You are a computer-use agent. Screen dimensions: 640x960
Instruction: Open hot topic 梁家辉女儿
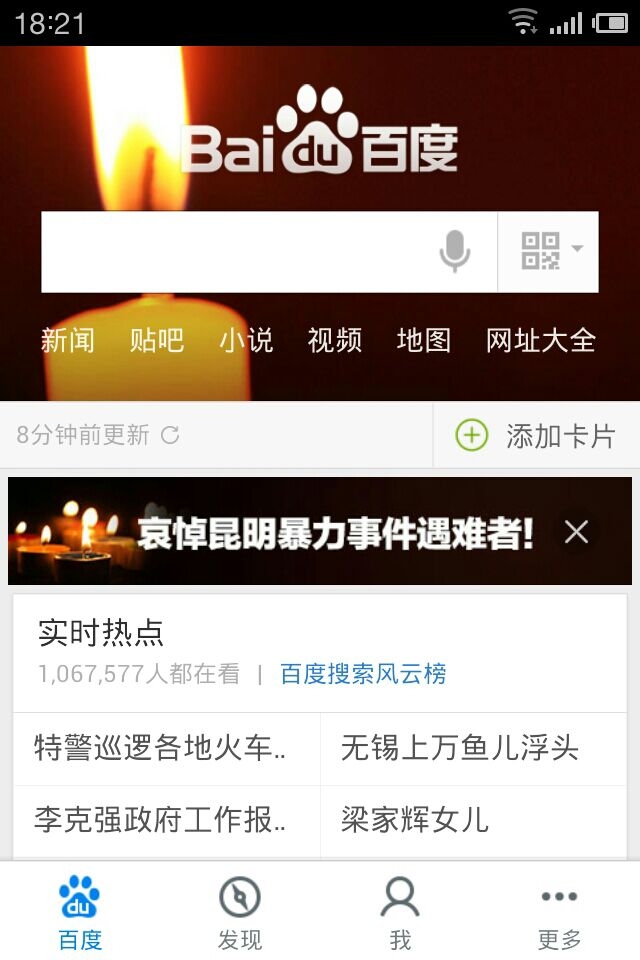point(415,820)
